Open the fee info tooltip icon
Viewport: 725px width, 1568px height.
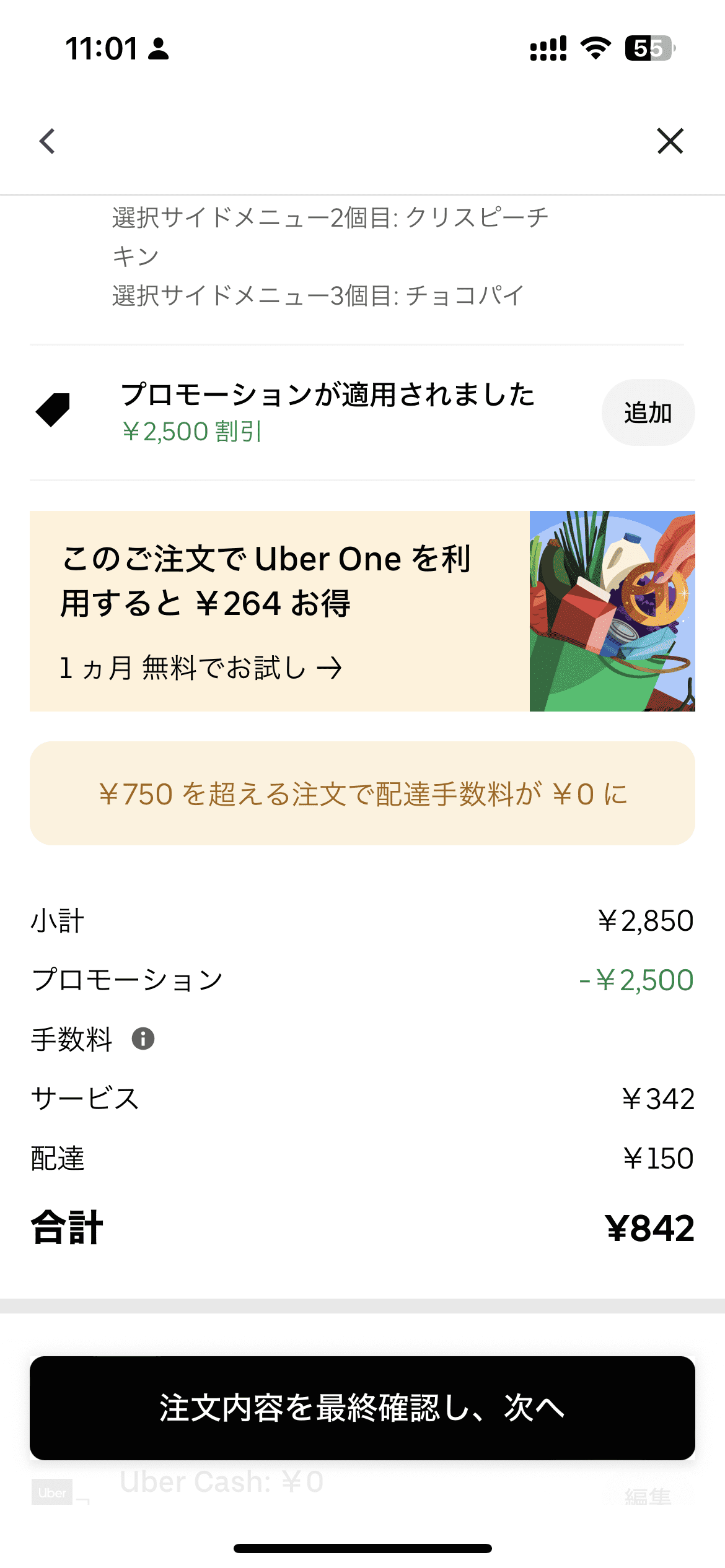click(144, 1040)
